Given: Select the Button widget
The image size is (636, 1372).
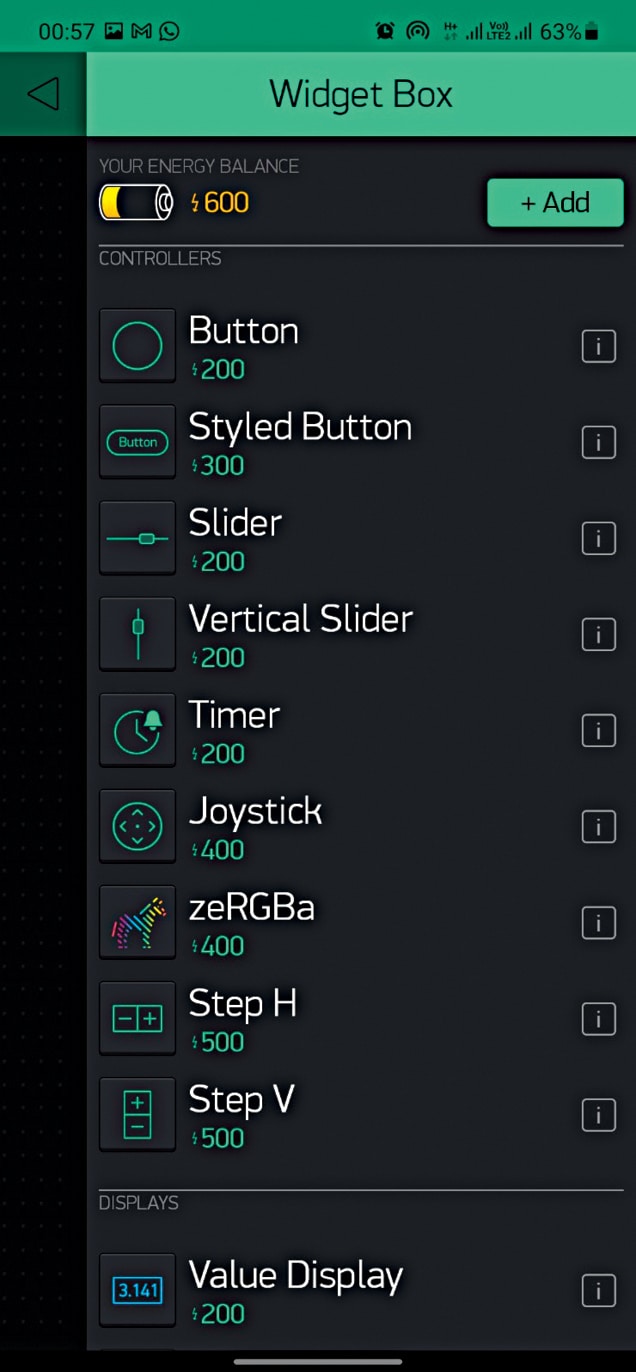Looking at the screenshot, I should coord(244,346).
